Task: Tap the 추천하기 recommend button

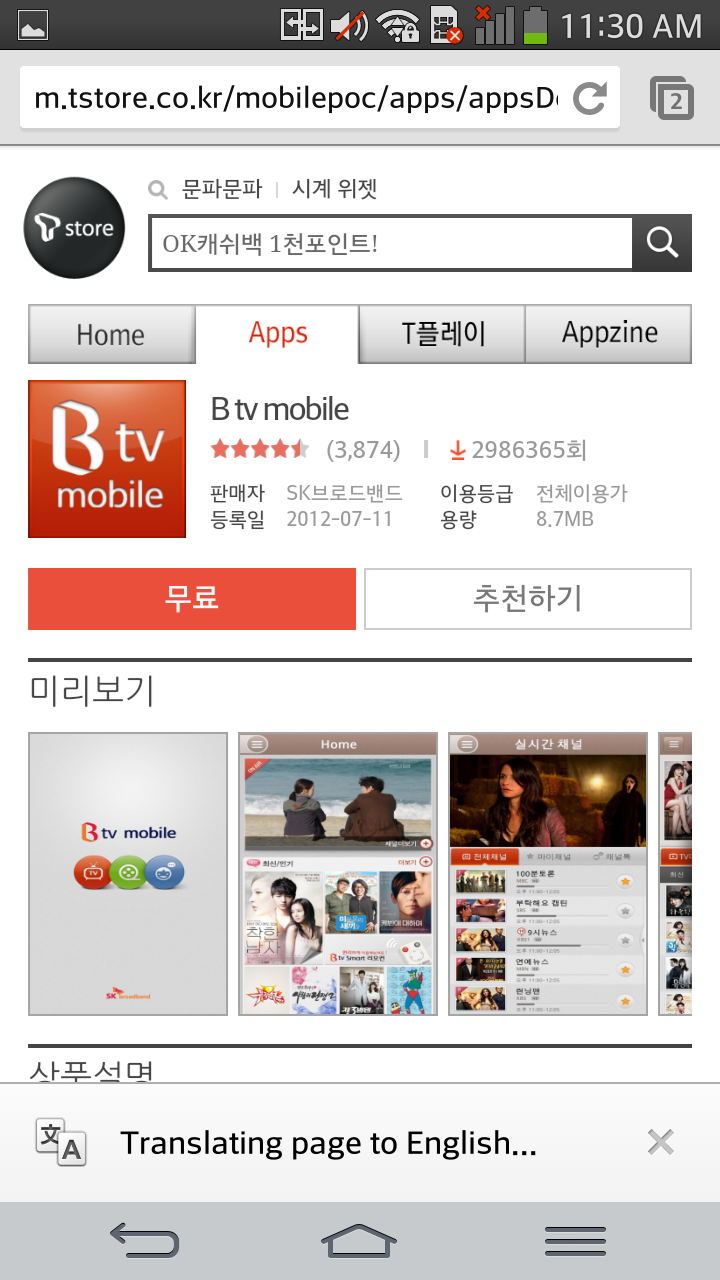Action: (x=527, y=599)
